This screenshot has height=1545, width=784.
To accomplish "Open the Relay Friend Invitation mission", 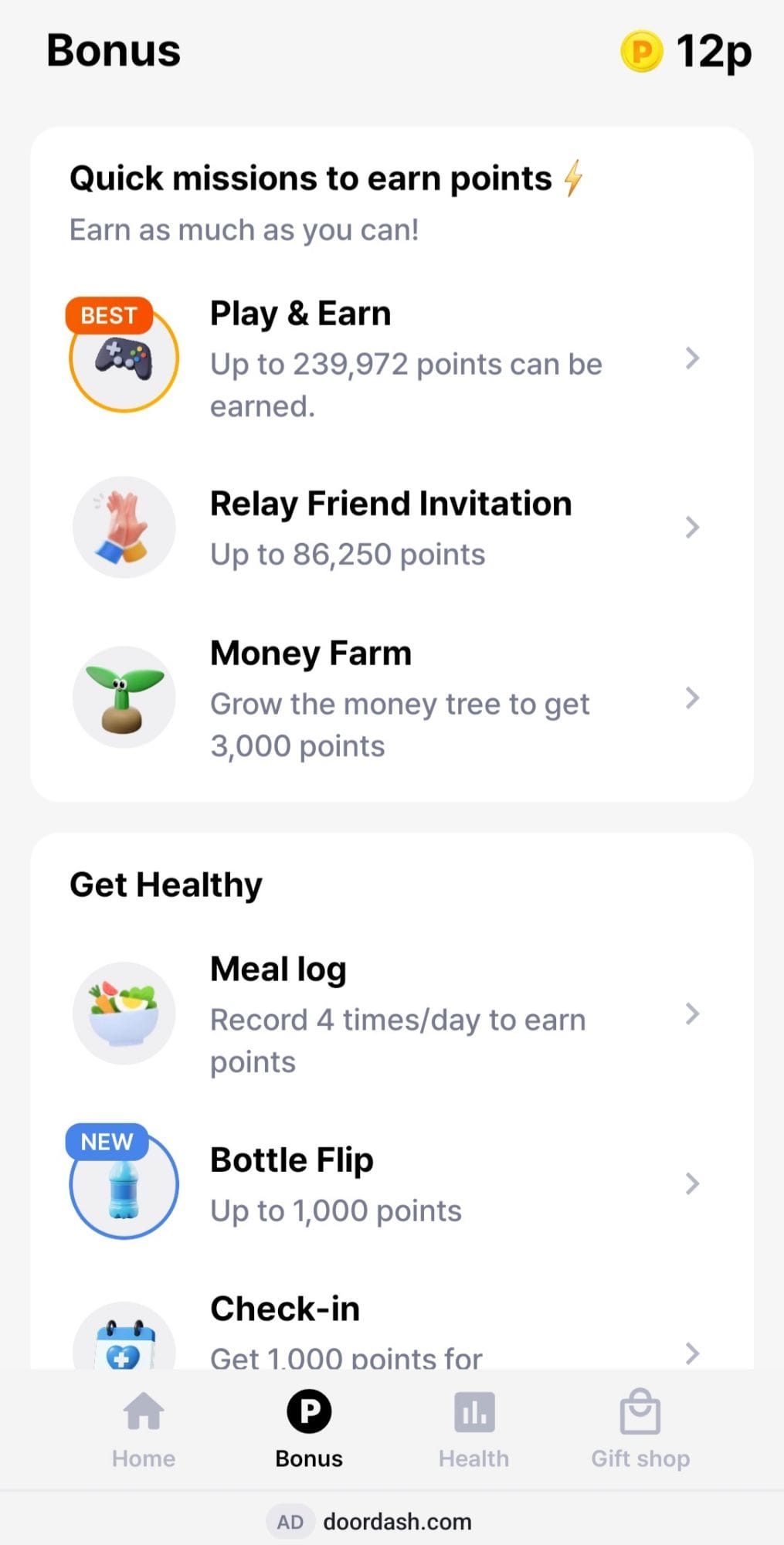I will coord(391,527).
